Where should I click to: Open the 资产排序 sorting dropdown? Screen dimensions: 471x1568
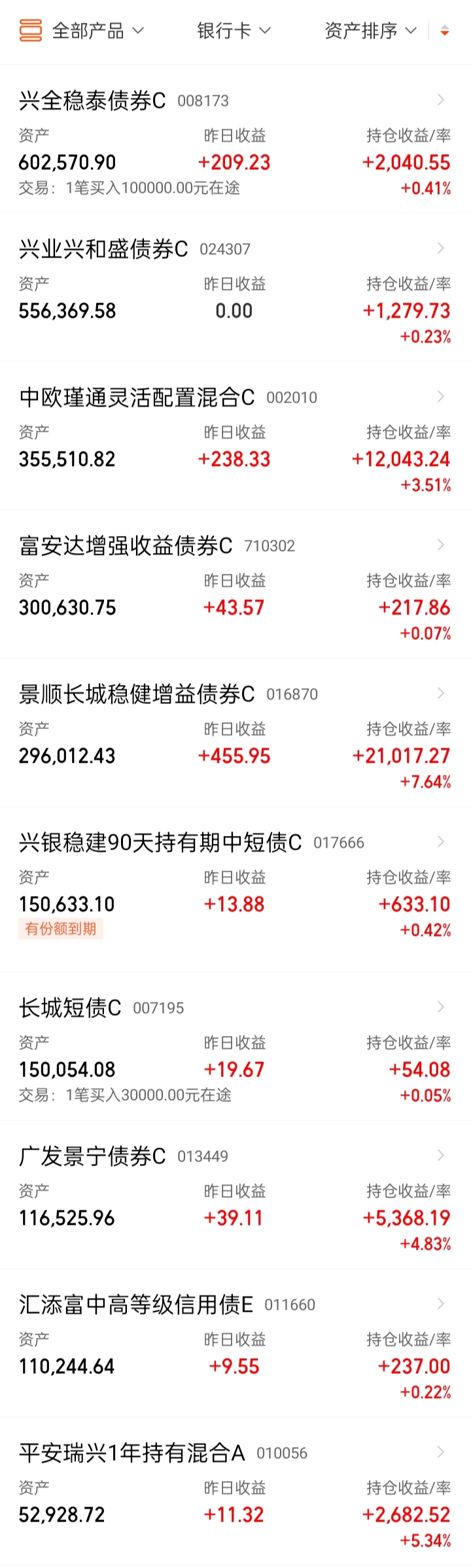pos(370,31)
